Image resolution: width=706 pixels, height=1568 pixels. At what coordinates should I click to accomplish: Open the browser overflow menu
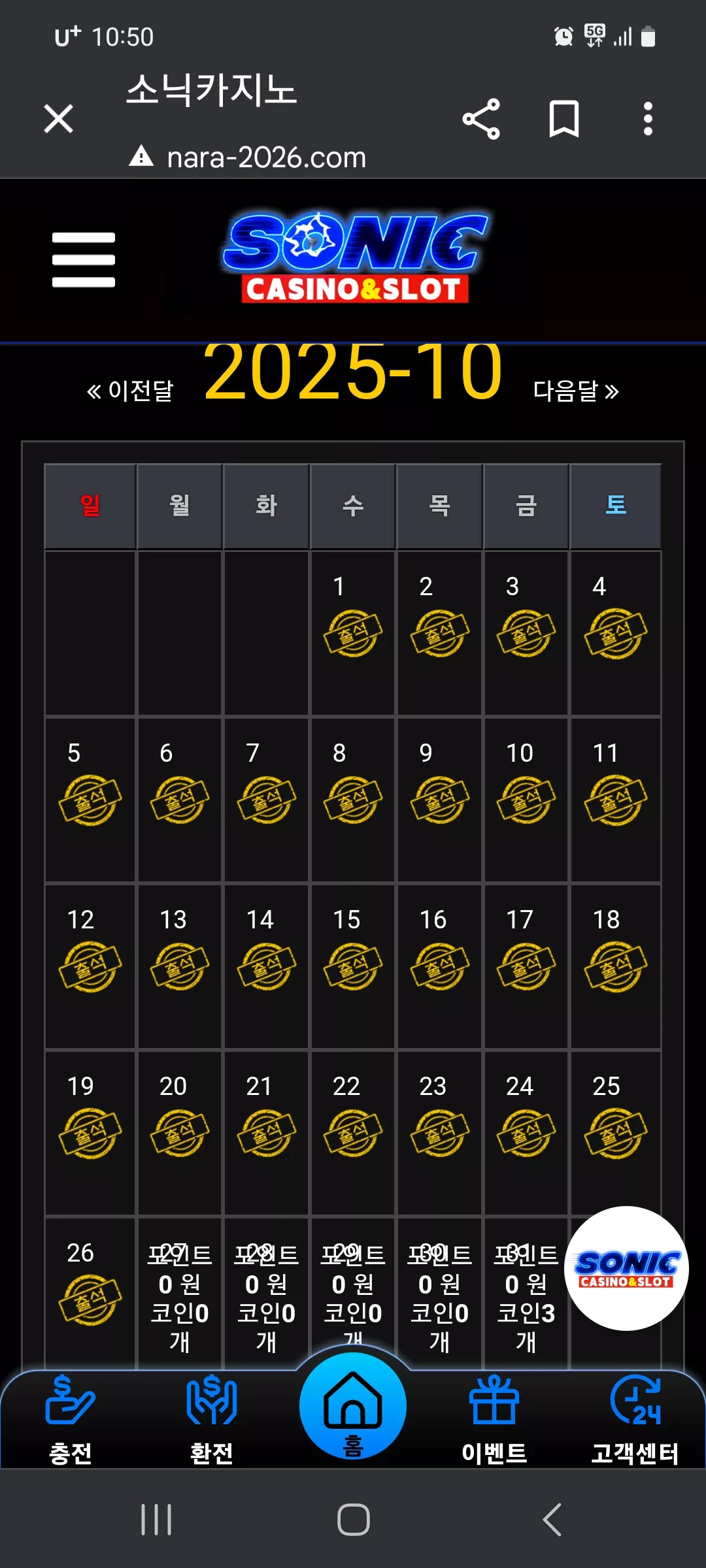[648, 119]
